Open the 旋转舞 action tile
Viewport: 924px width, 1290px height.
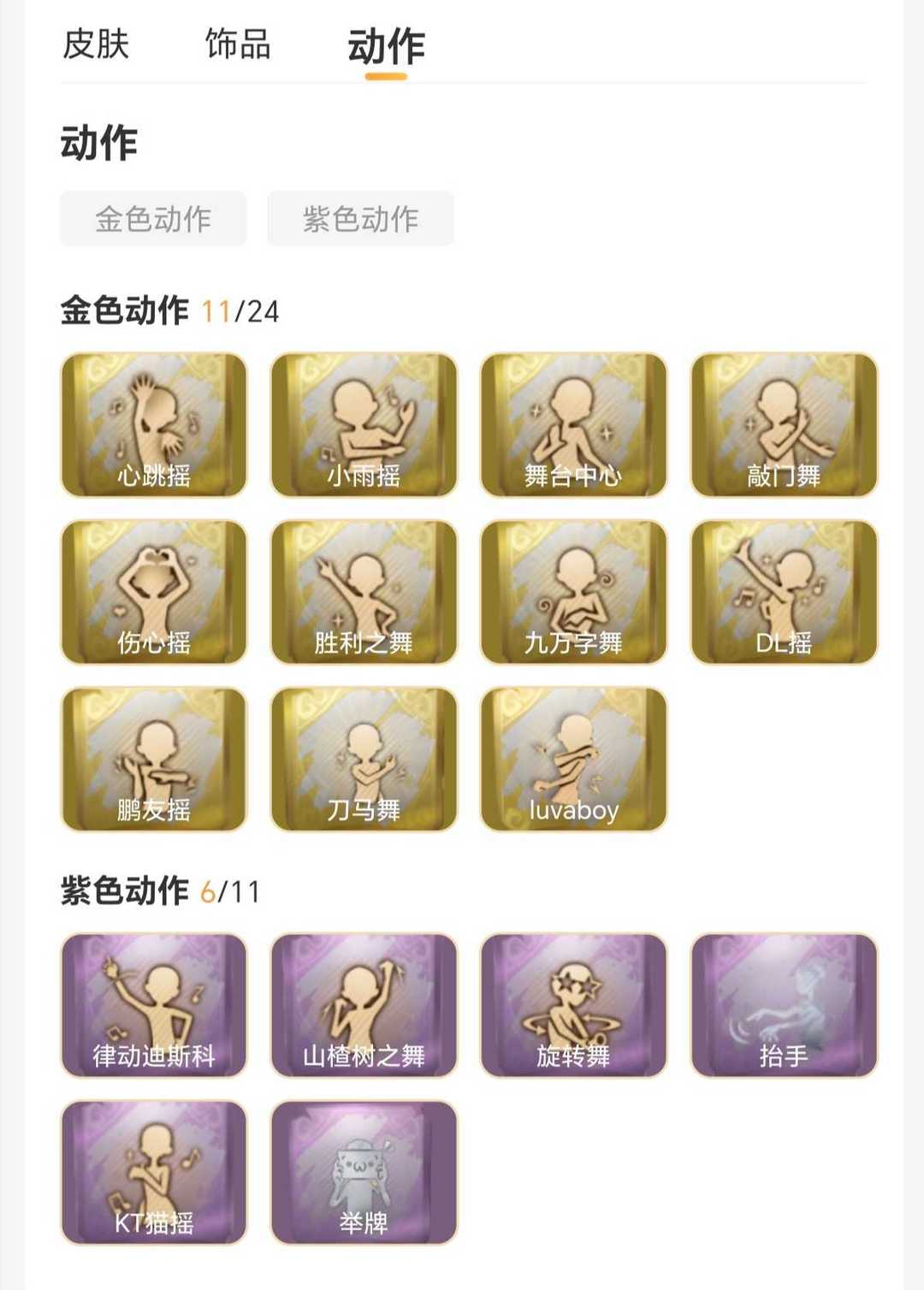pos(573,1005)
